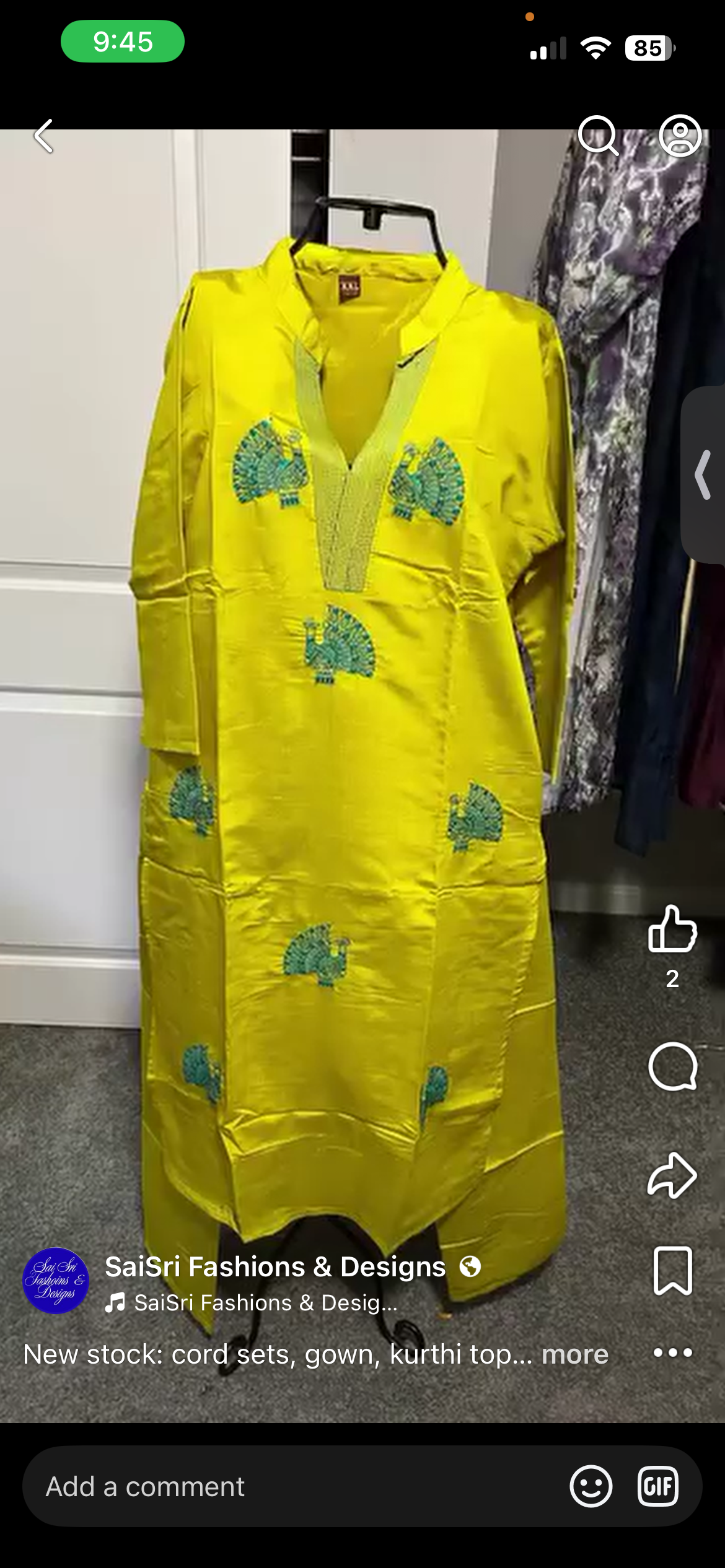Viewport: 725px width, 1568px height.
Task: Tap the Add a comment field
Action: coord(297,1487)
